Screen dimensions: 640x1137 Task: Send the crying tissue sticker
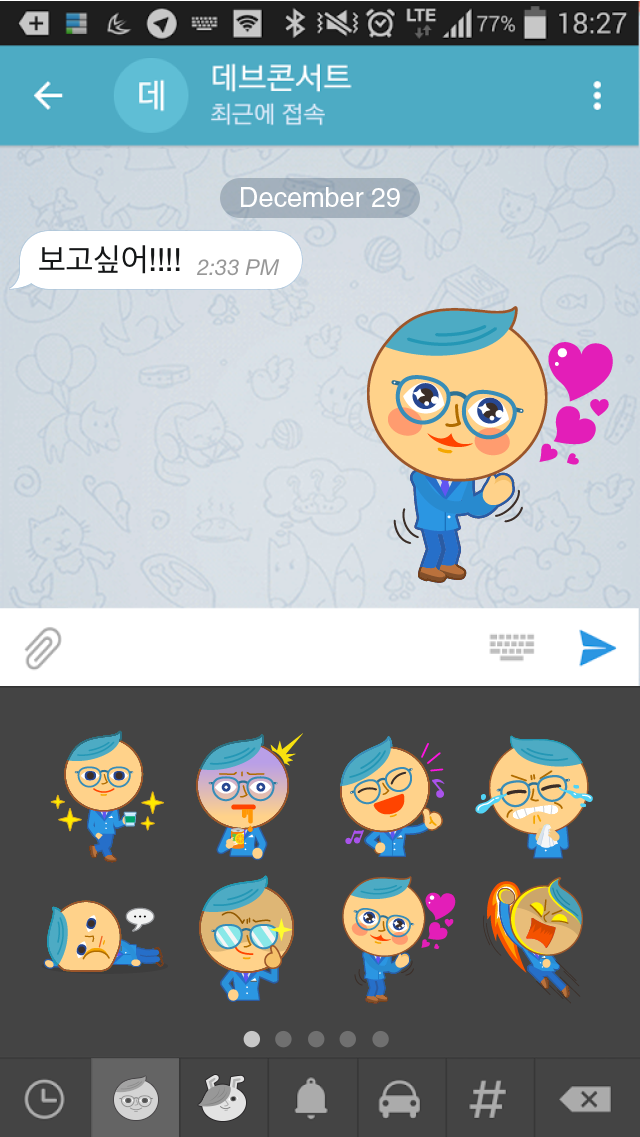[x=535, y=798]
